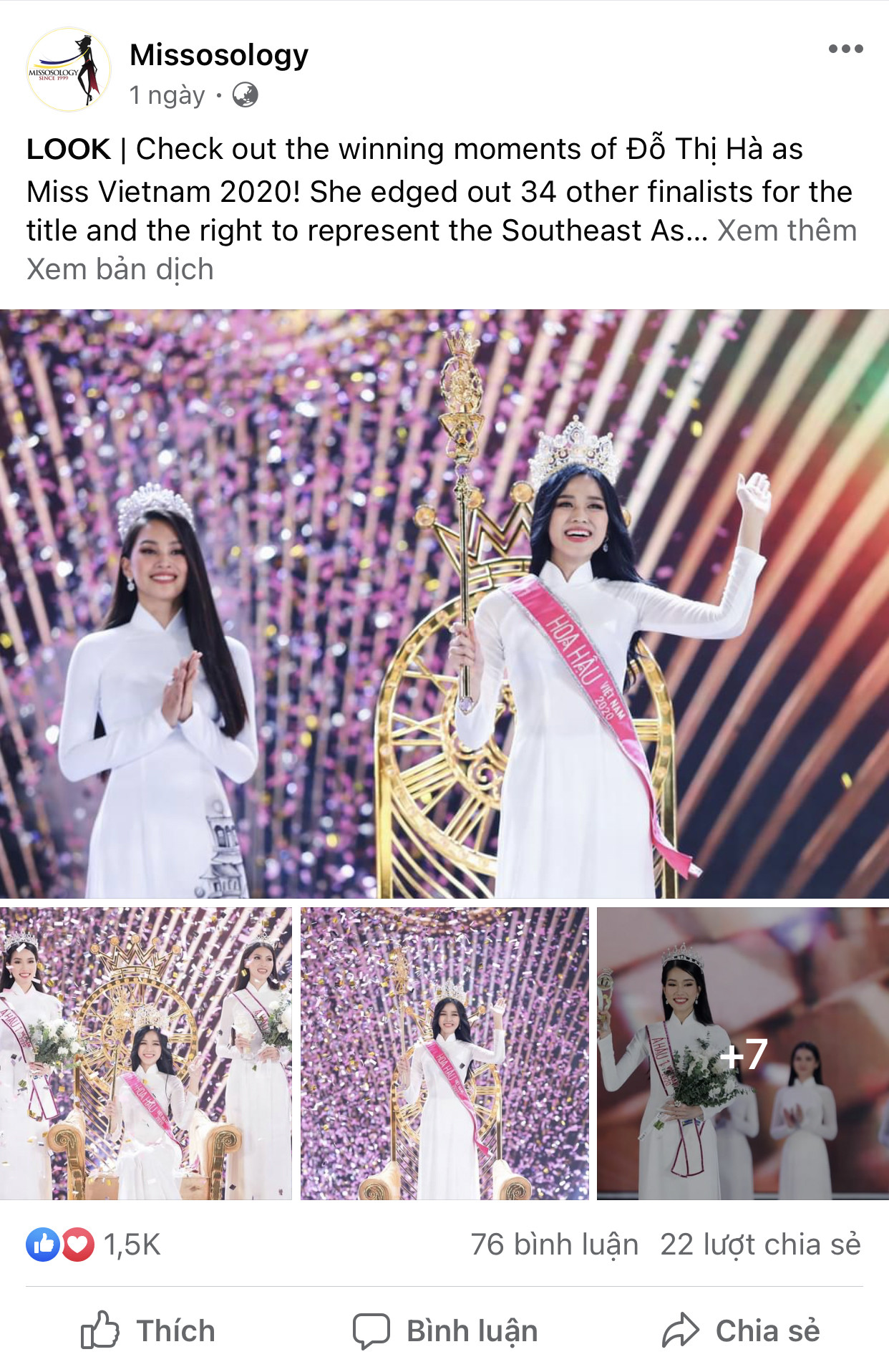Viewport: 889px width, 1372px height.
Task: Open the middle thumbnail of the winner waving
Action: pos(444,1053)
